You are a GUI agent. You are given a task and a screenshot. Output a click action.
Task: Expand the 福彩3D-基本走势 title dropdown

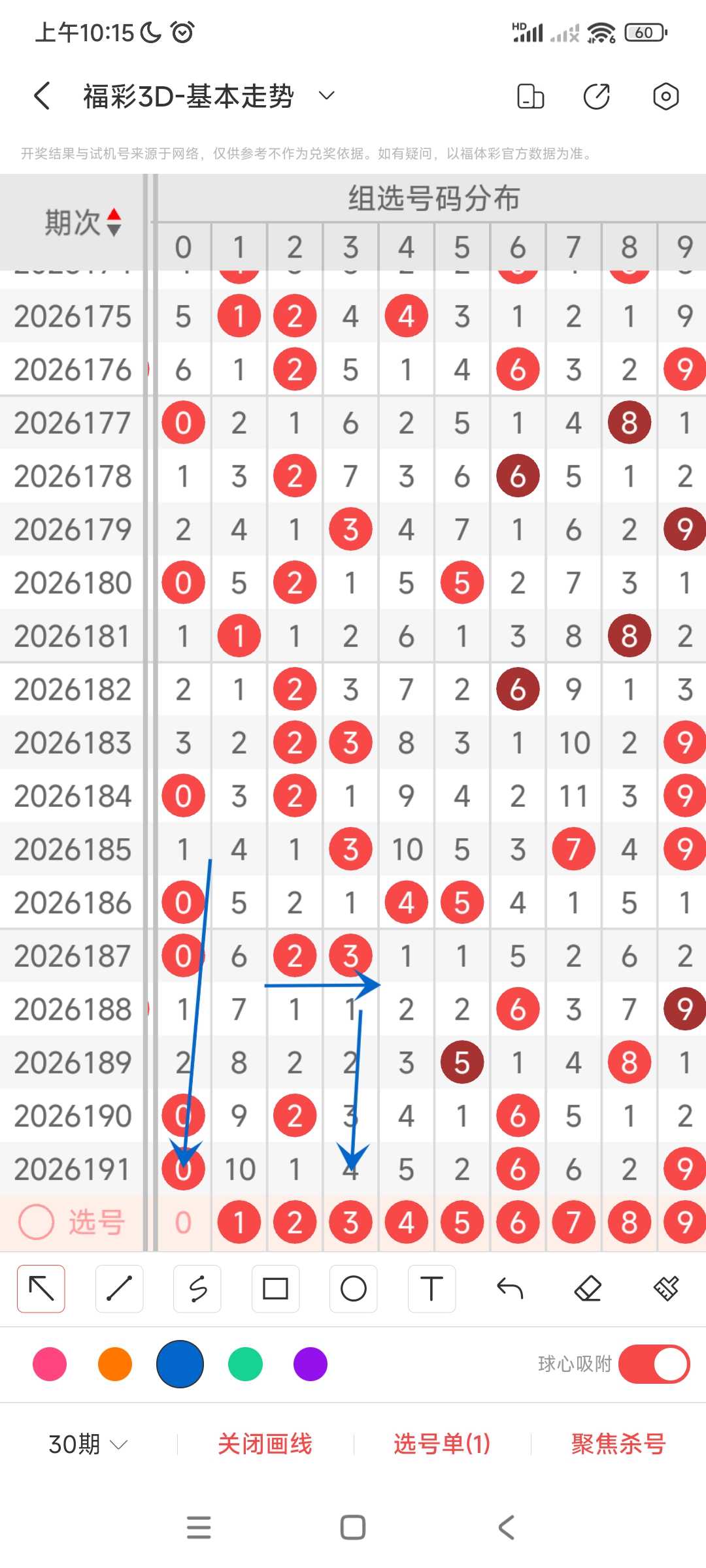[x=327, y=96]
